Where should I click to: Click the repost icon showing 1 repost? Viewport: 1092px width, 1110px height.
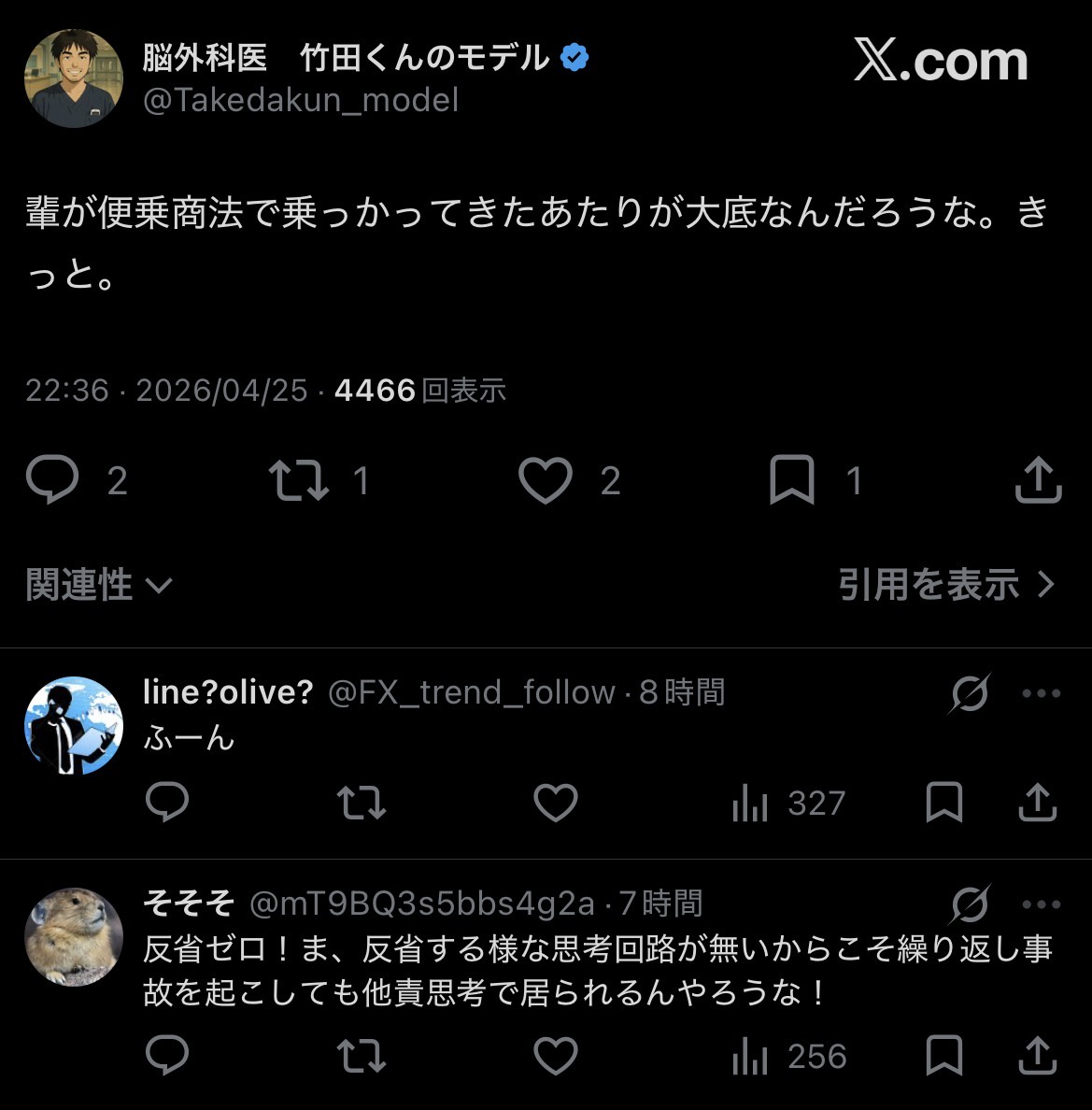[x=297, y=479]
